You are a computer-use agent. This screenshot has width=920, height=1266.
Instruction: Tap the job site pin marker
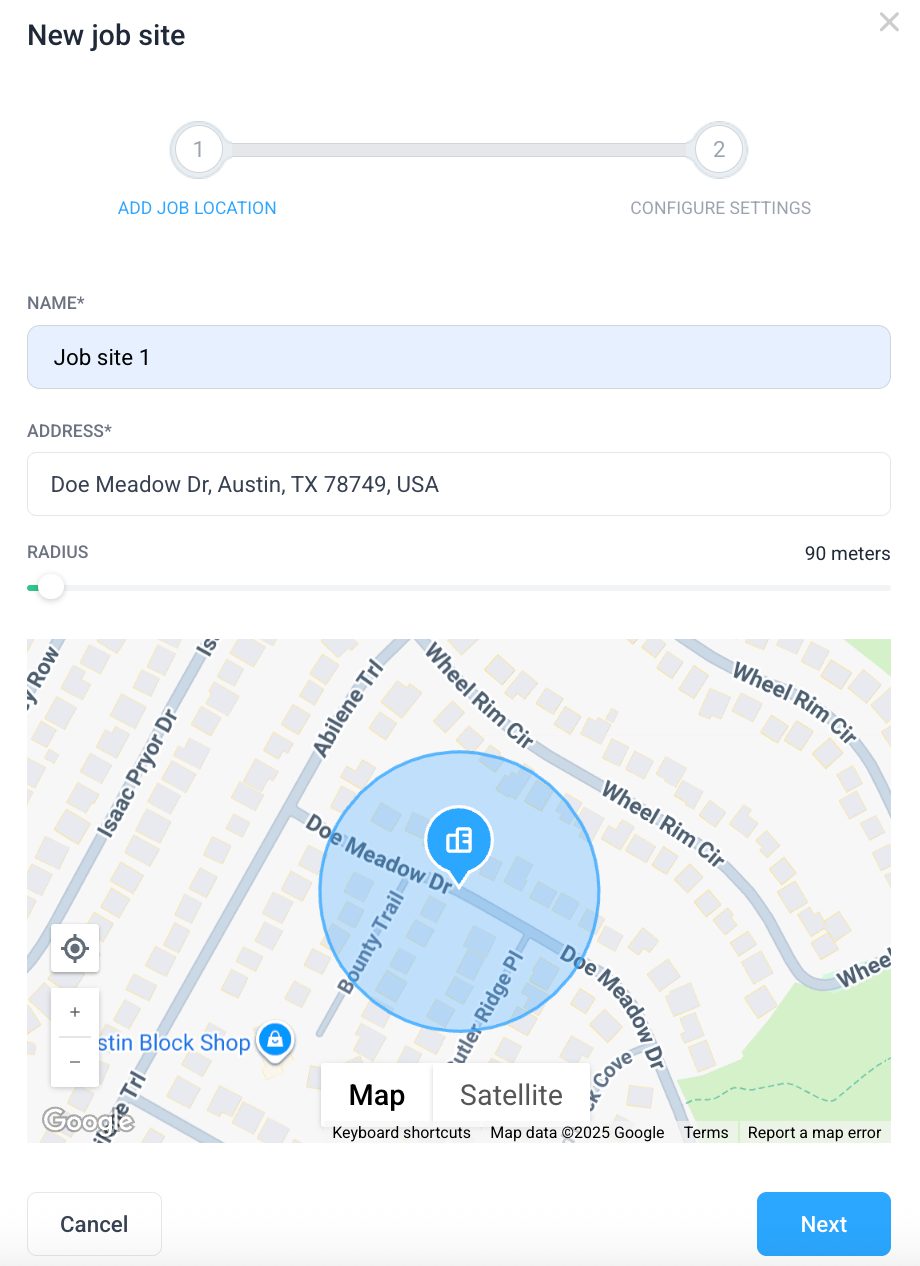pos(459,842)
